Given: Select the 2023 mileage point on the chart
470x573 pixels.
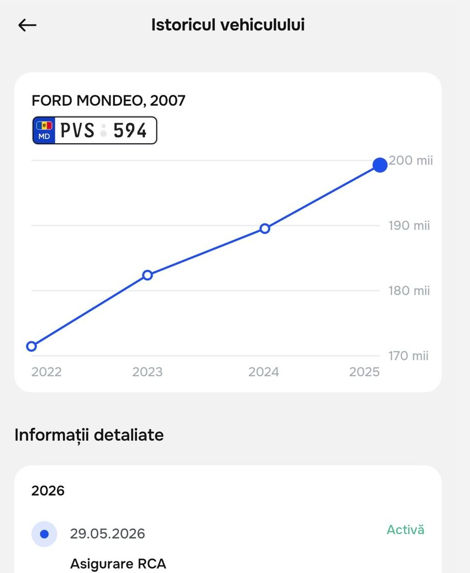Looking at the screenshot, I should pos(147,275).
